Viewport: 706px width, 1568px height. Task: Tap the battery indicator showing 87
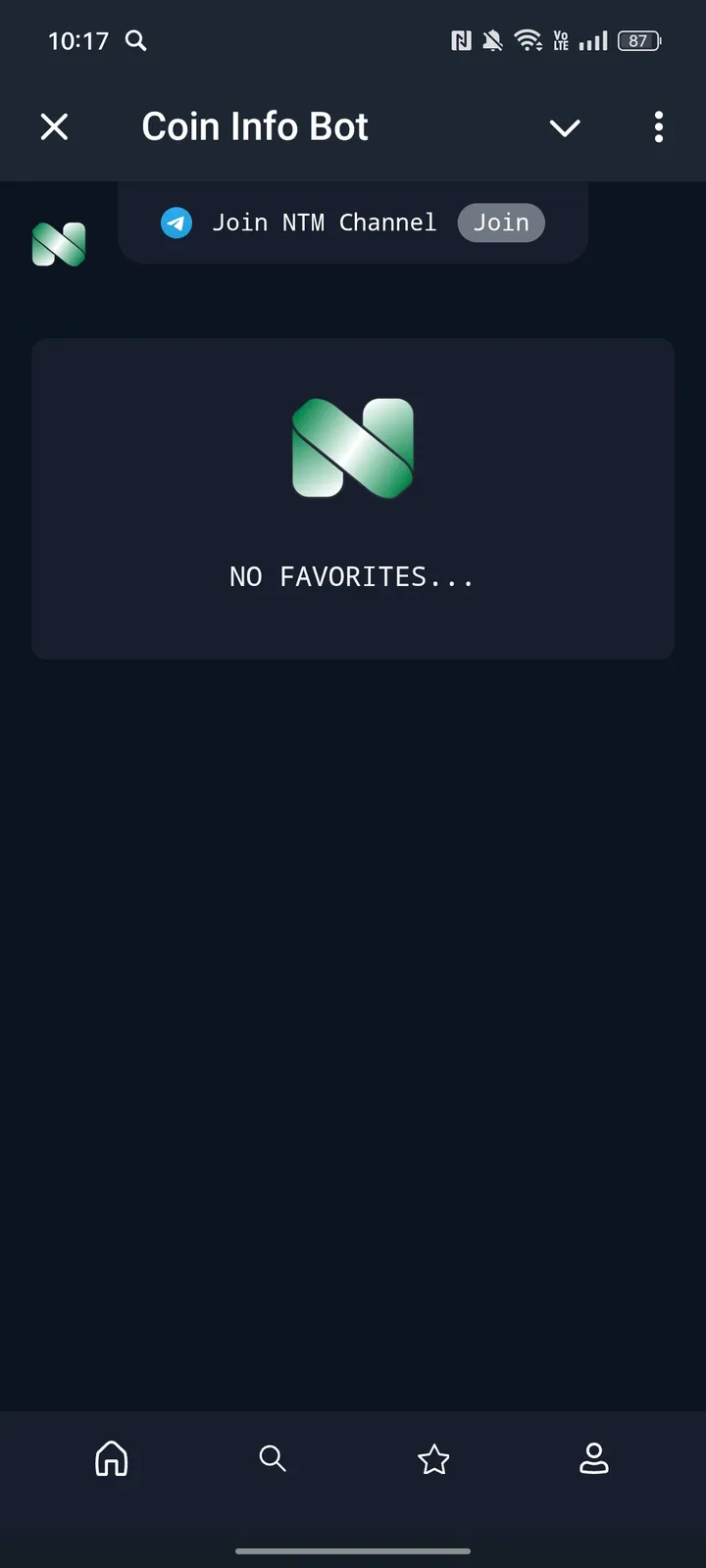(x=637, y=40)
